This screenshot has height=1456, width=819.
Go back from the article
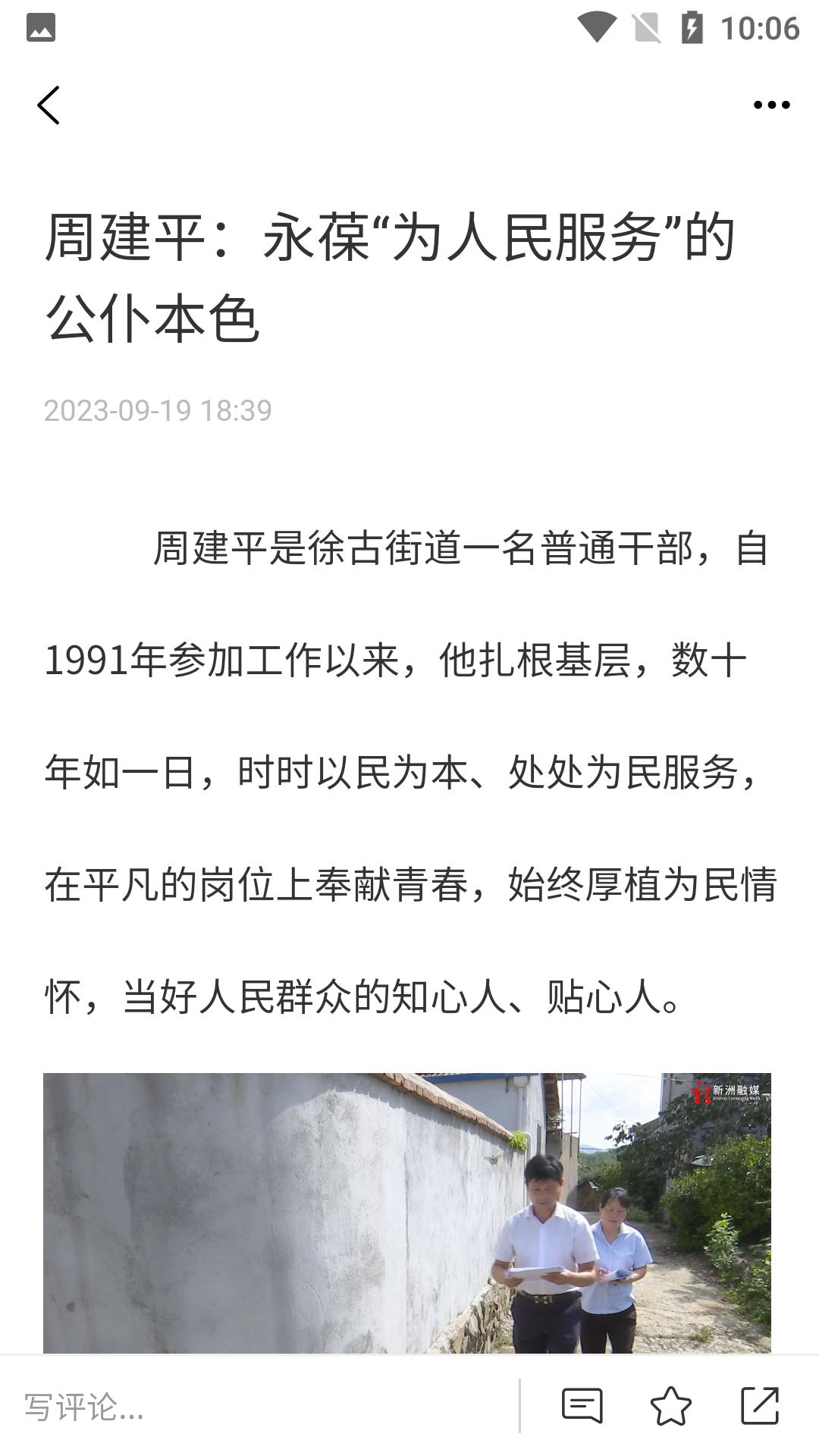[49, 105]
